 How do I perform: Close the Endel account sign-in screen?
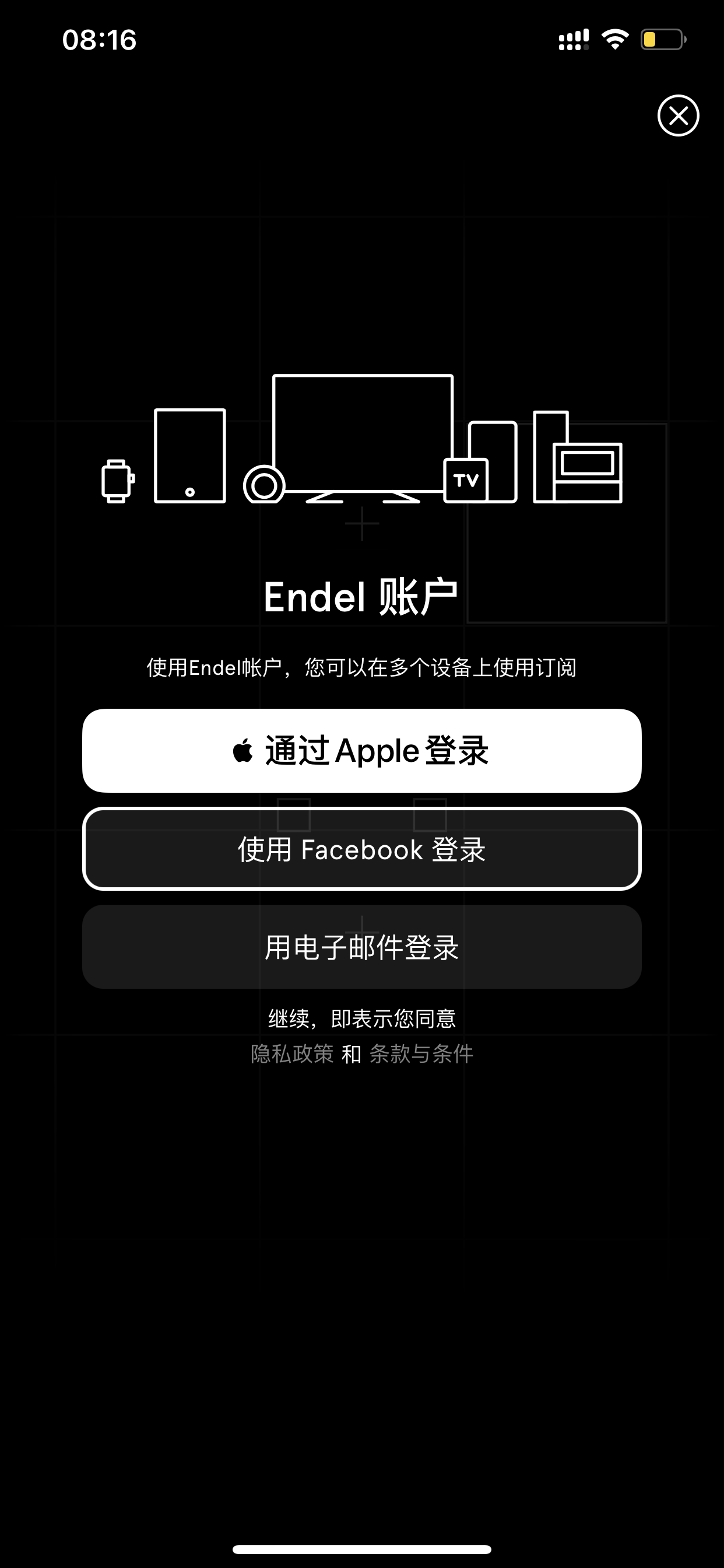pos(678,115)
